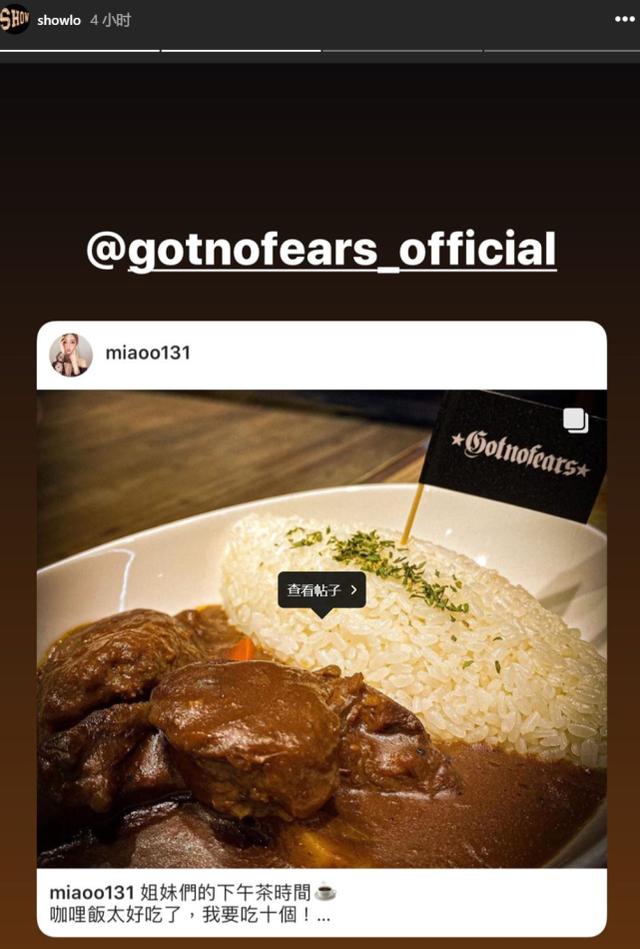Open showlo's profile from the avatar

click(14, 19)
